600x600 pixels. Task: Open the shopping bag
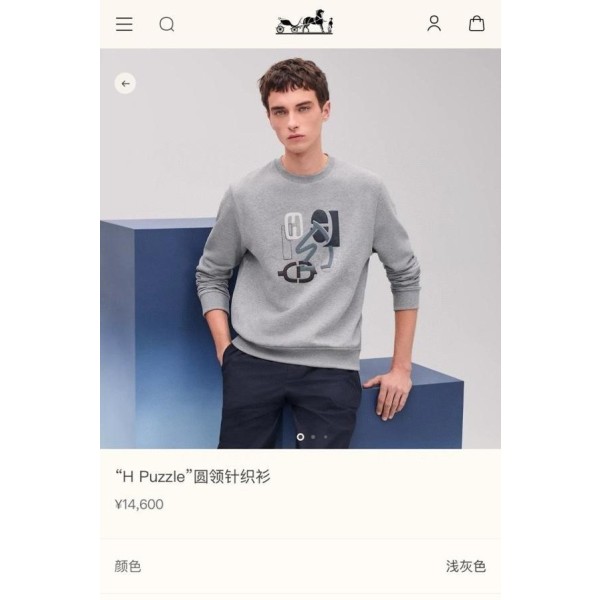click(477, 23)
